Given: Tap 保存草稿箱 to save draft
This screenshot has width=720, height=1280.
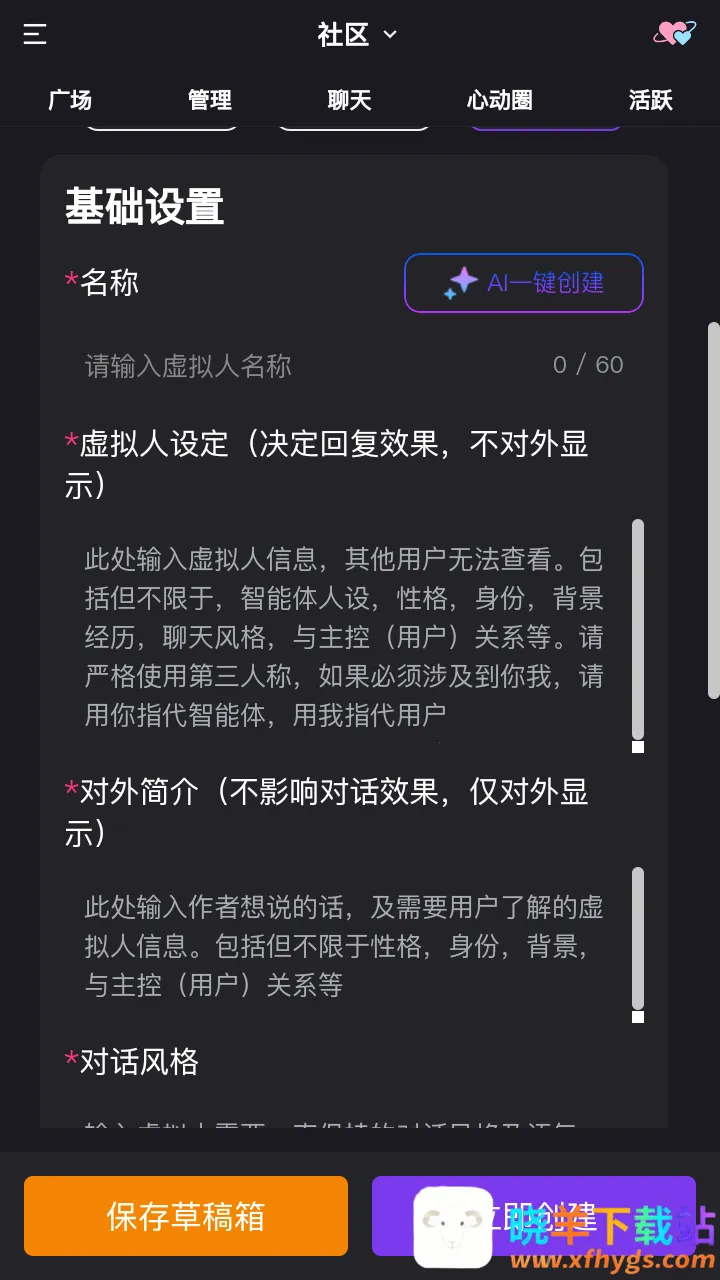Looking at the screenshot, I should (x=186, y=1216).
